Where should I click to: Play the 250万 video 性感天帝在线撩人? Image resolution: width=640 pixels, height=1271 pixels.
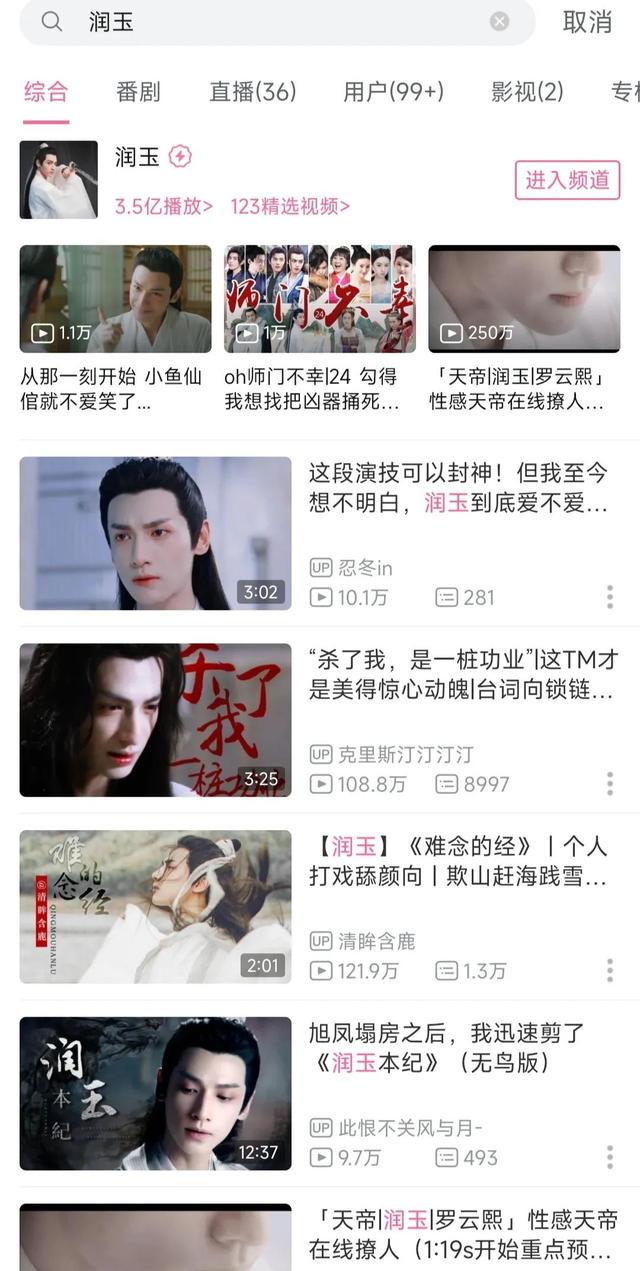[524, 329]
